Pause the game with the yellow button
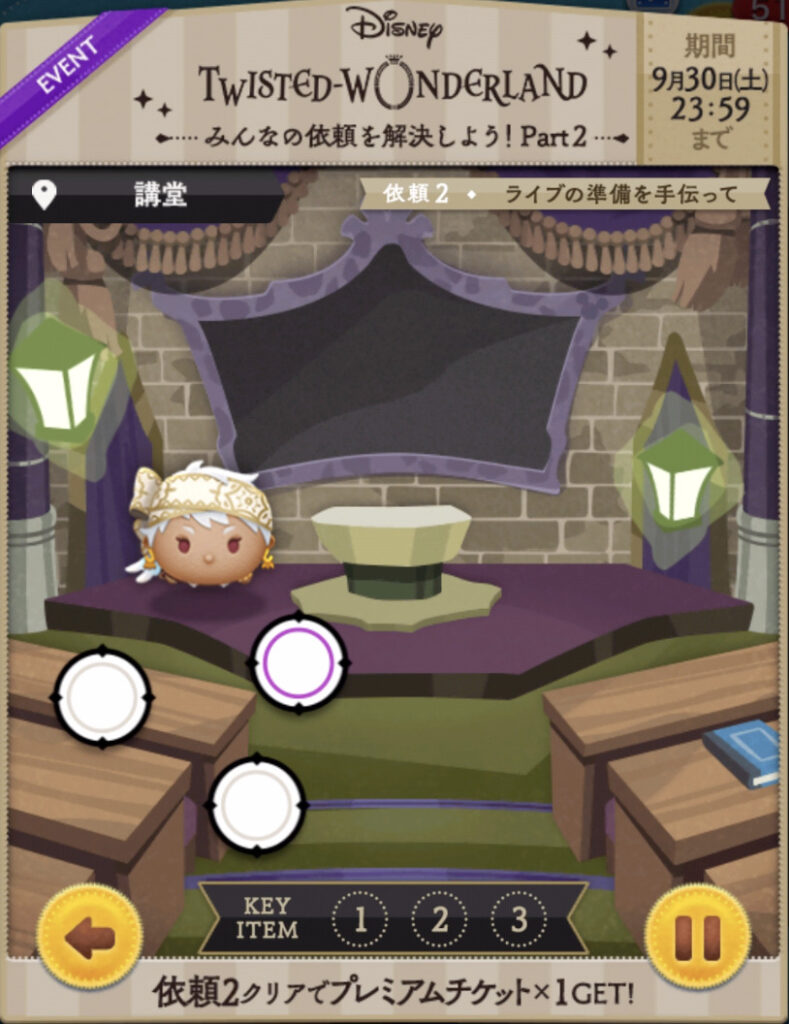The height and width of the screenshot is (1024, 789). pyautogui.click(x=697, y=937)
